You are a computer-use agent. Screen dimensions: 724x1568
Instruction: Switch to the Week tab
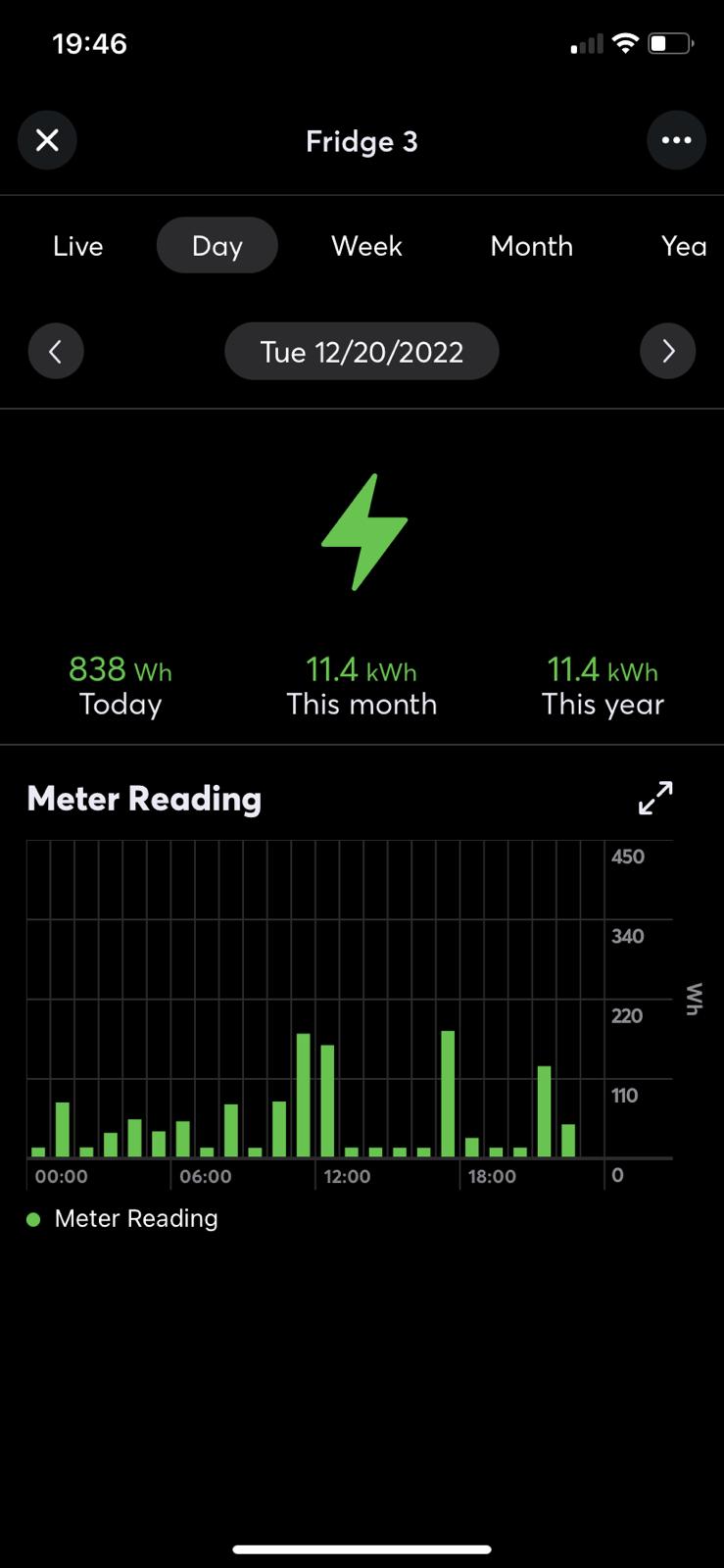[366, 246]
